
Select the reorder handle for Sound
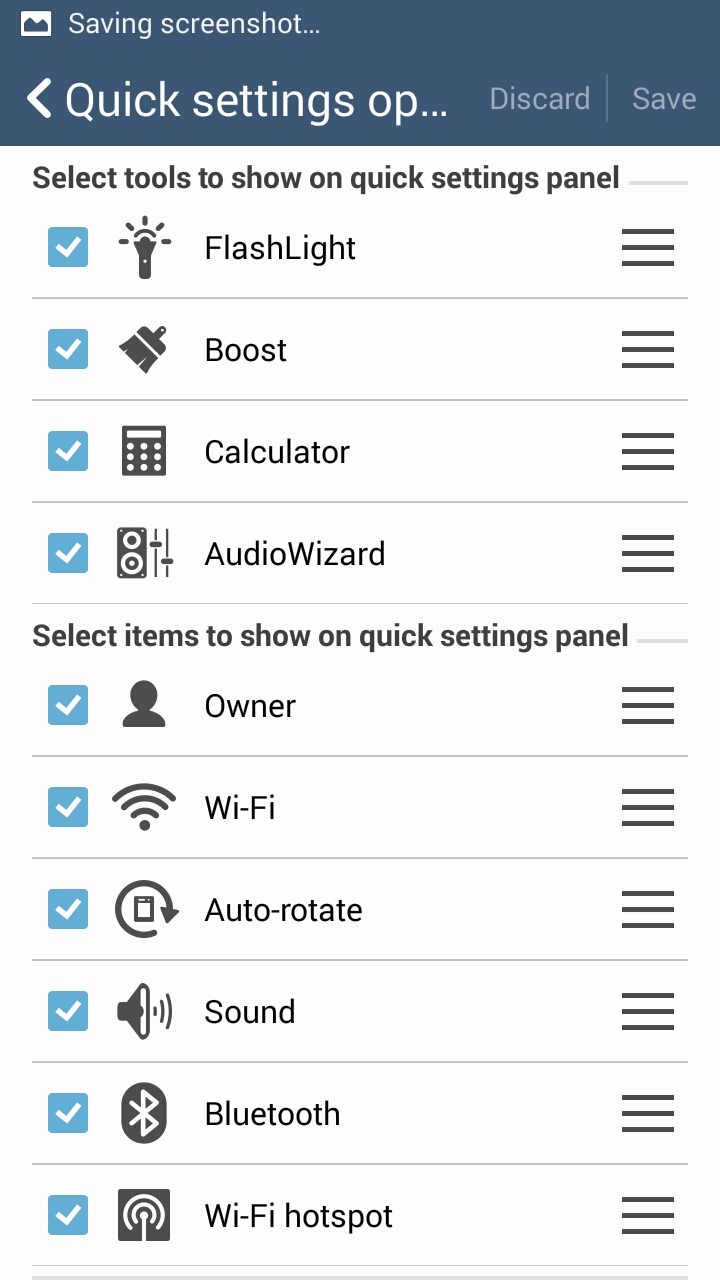648,1011
